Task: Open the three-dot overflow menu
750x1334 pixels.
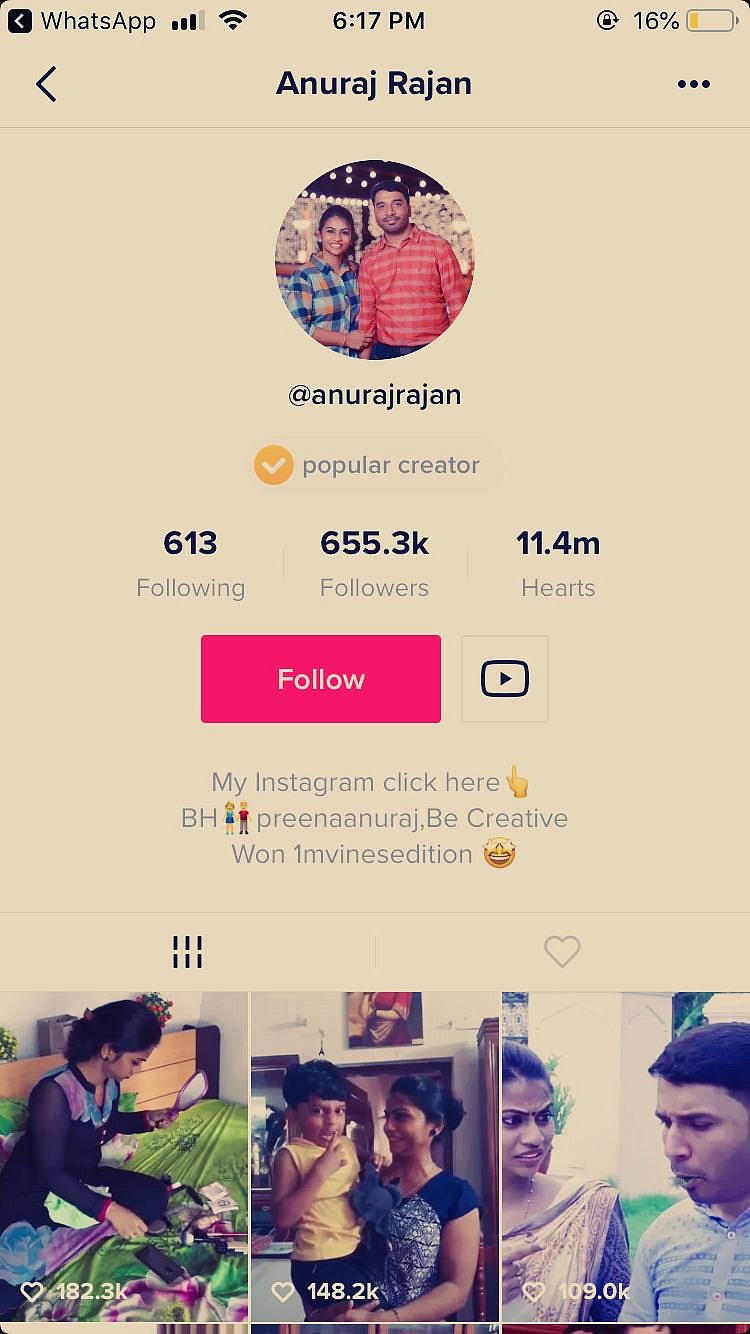Action: click(693, 85)
